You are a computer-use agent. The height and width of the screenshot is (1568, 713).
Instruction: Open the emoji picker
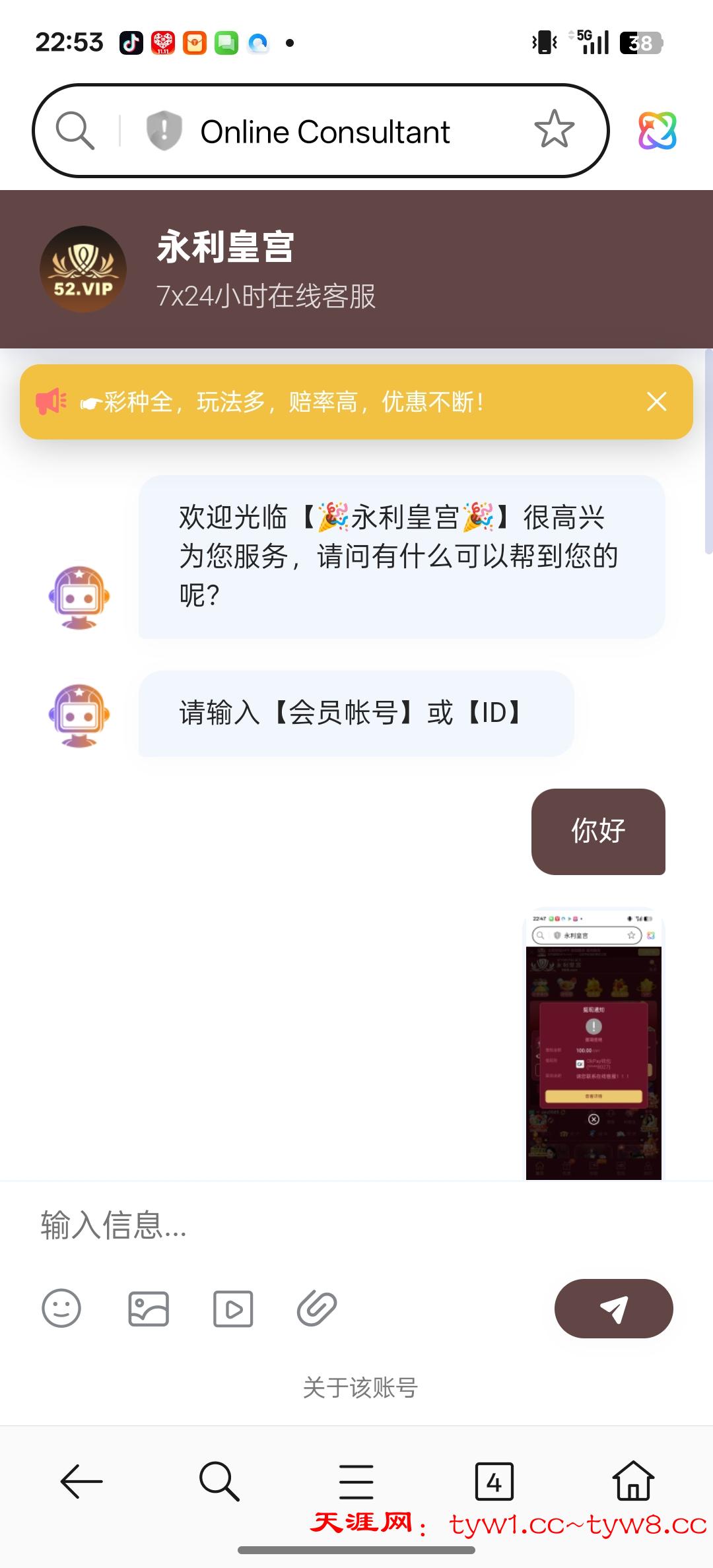61,1308
